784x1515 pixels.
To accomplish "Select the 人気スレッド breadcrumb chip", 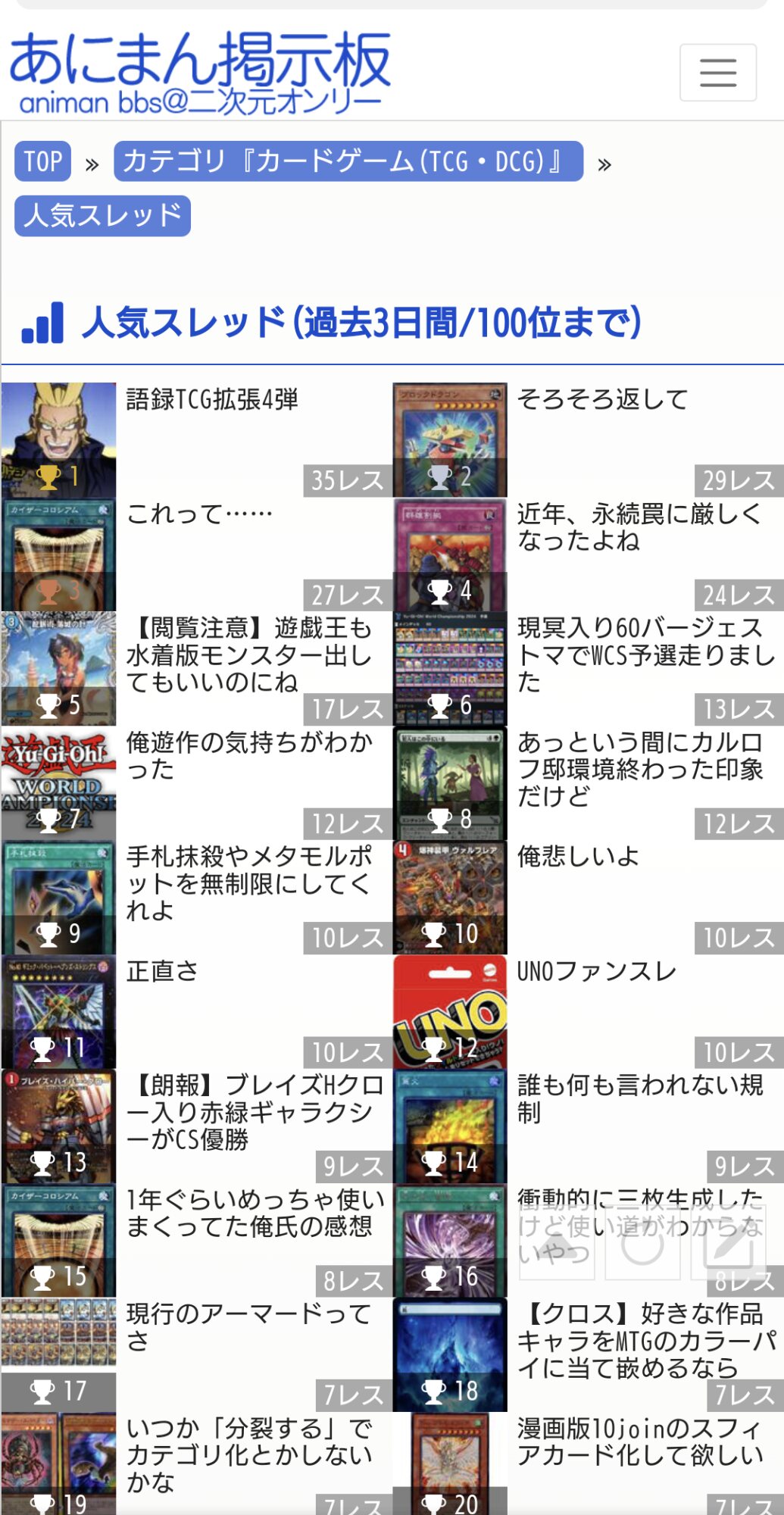I will click(102, 216).
